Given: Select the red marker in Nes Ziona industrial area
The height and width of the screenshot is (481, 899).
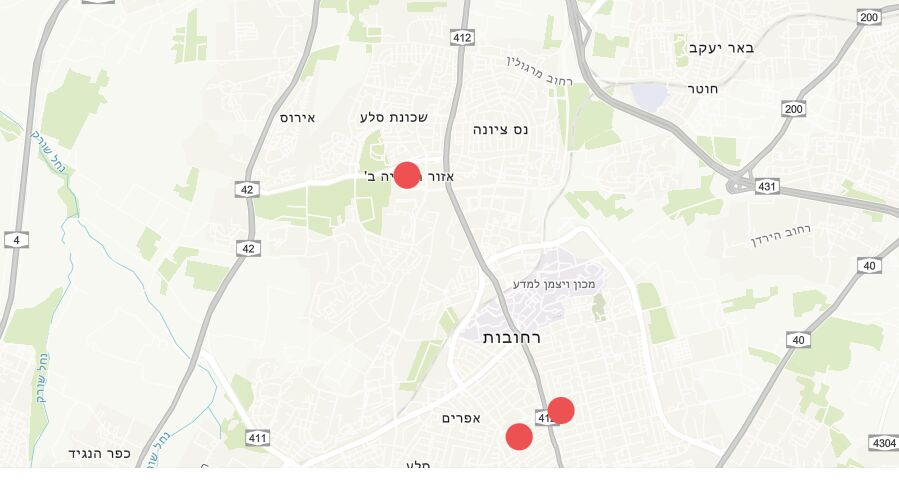Looking at the screenshot, I should point(406,175).
